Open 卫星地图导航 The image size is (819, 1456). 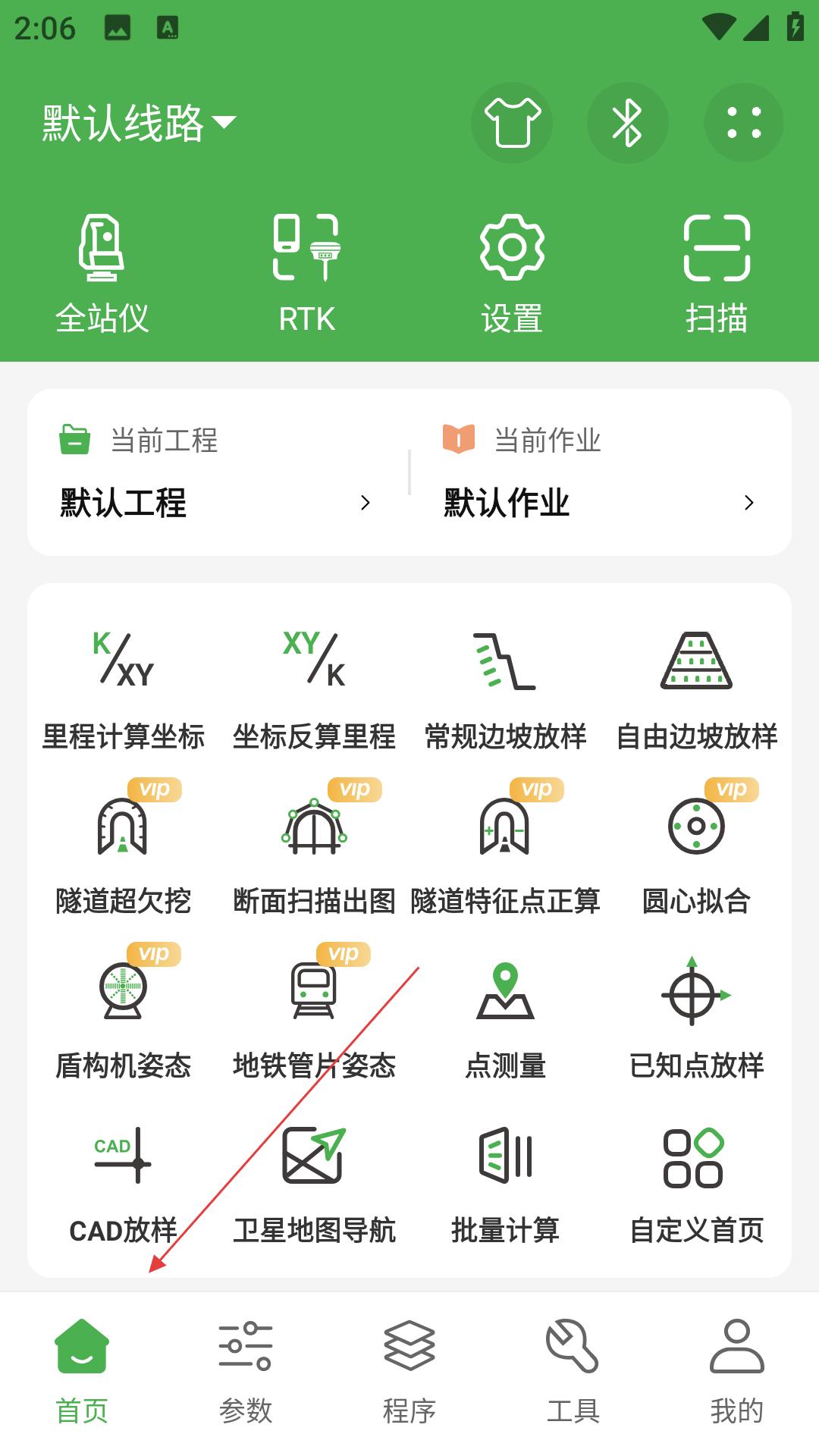point(315,1185)
